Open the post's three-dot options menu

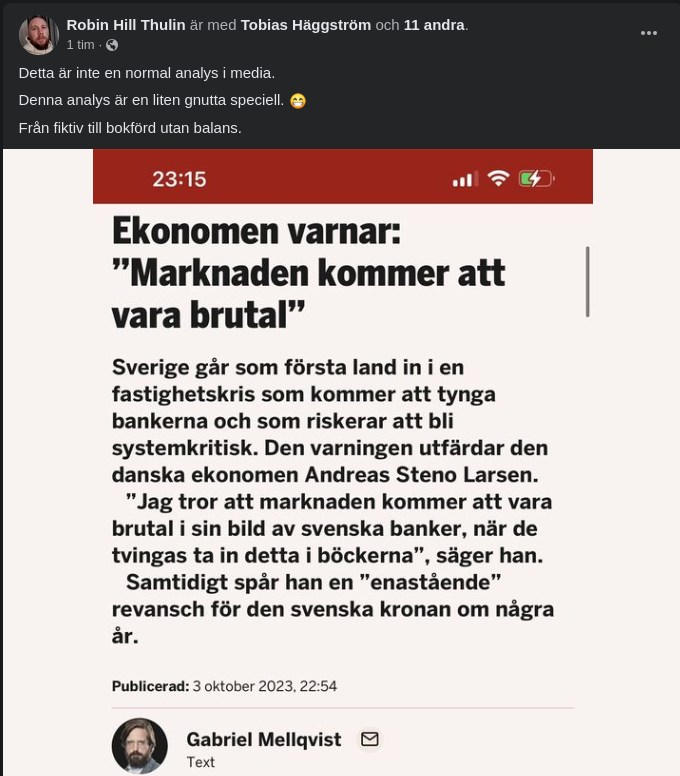649,33
